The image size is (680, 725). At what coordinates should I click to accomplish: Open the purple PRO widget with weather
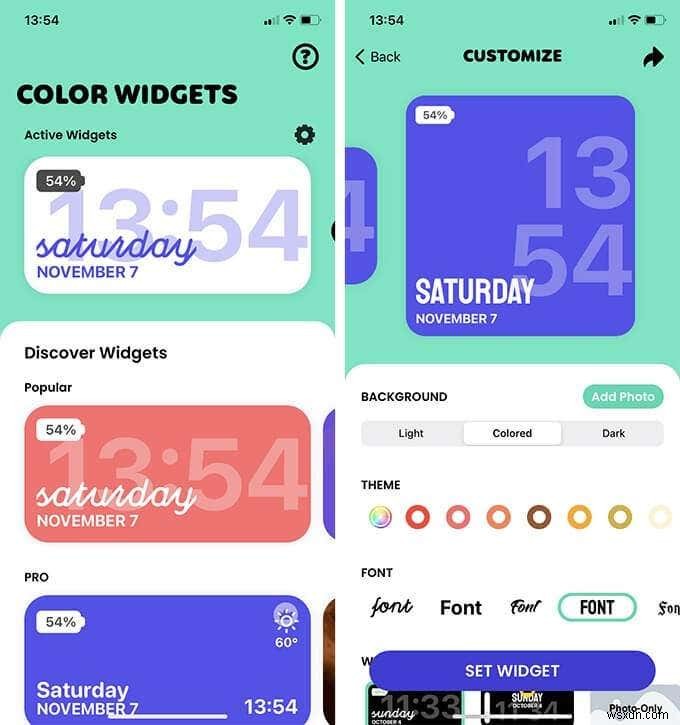click(167, 658)
